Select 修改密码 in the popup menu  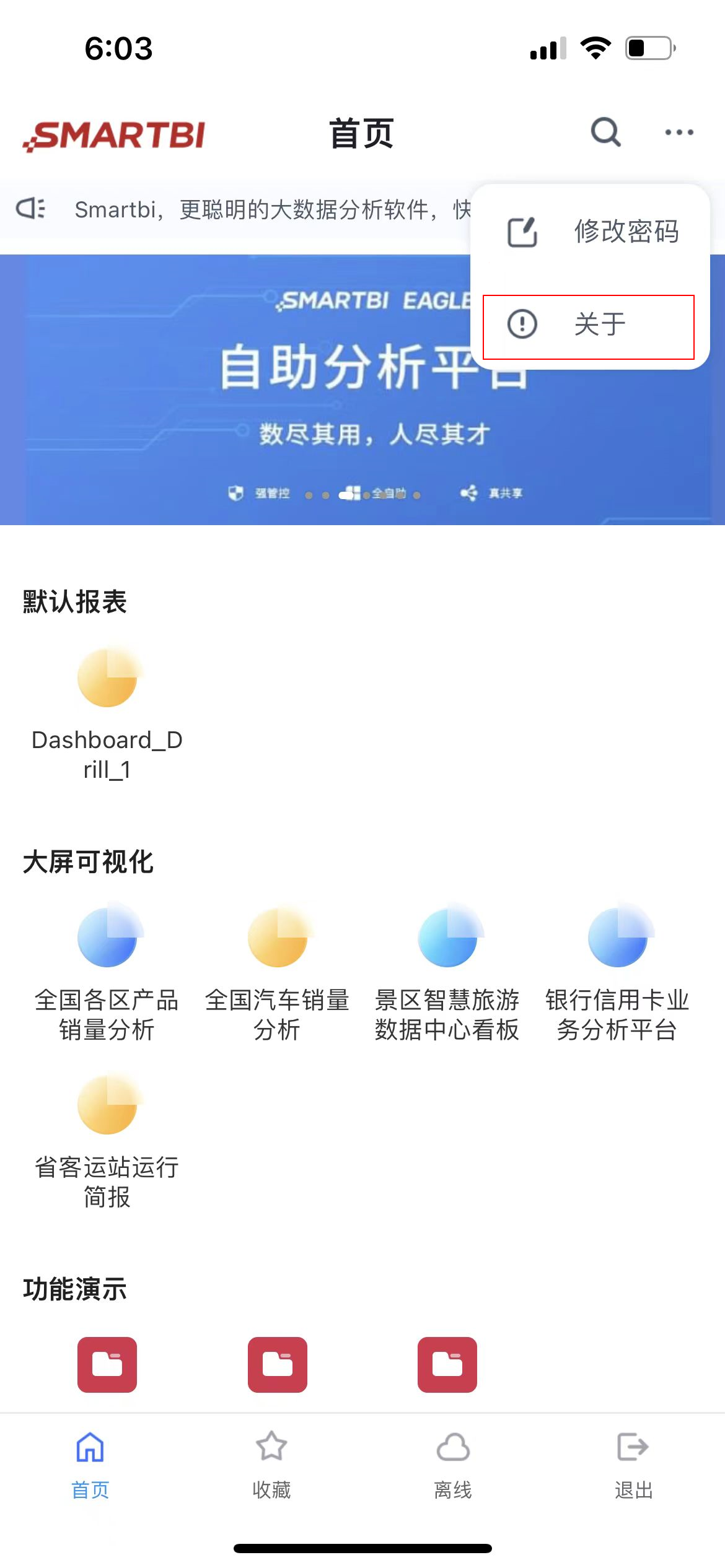click(590, 232)
